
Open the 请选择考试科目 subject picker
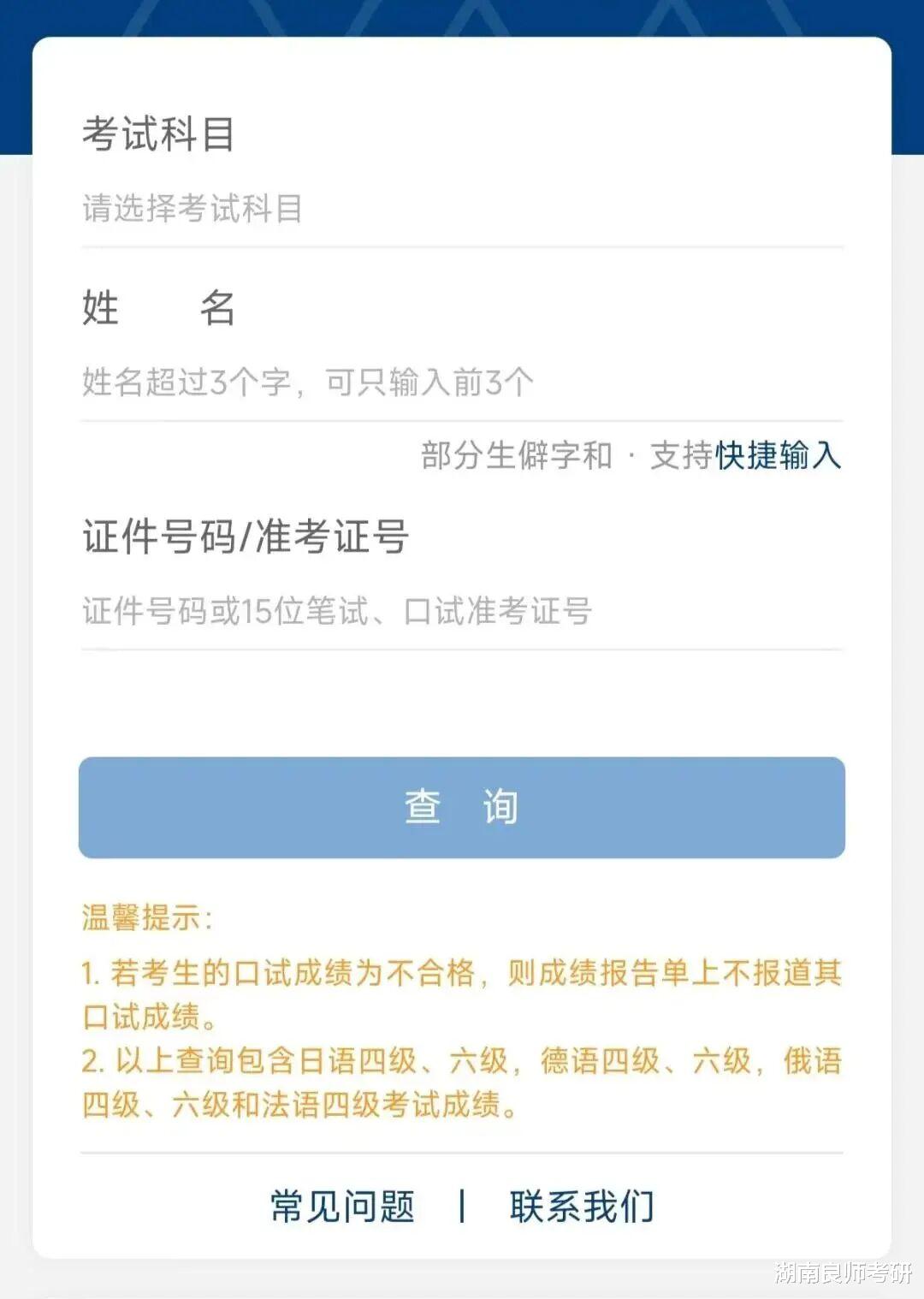click(x=462, y=208)
